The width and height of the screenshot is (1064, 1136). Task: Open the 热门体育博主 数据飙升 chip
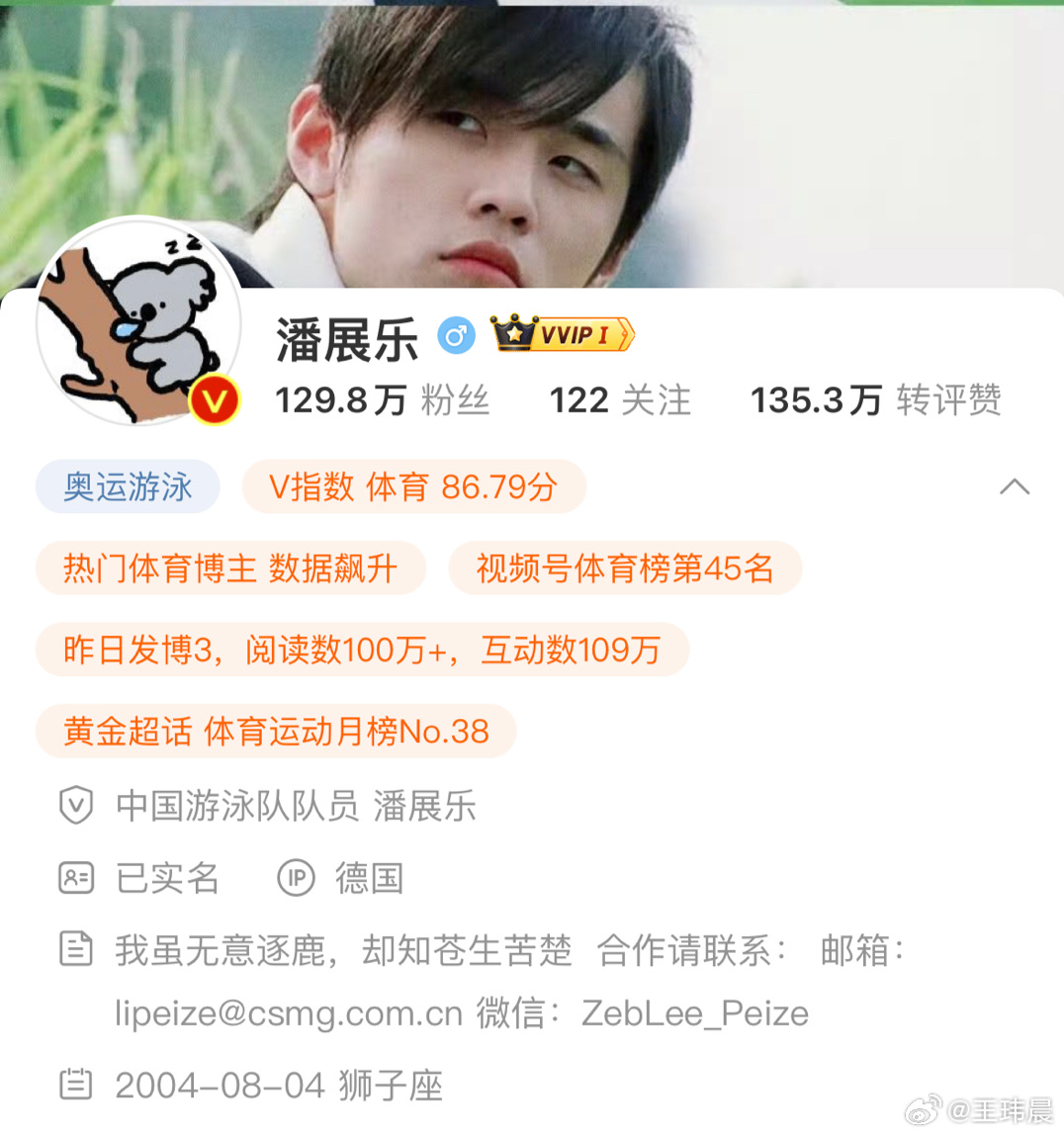pyautogui.click(x=230, y=568)
